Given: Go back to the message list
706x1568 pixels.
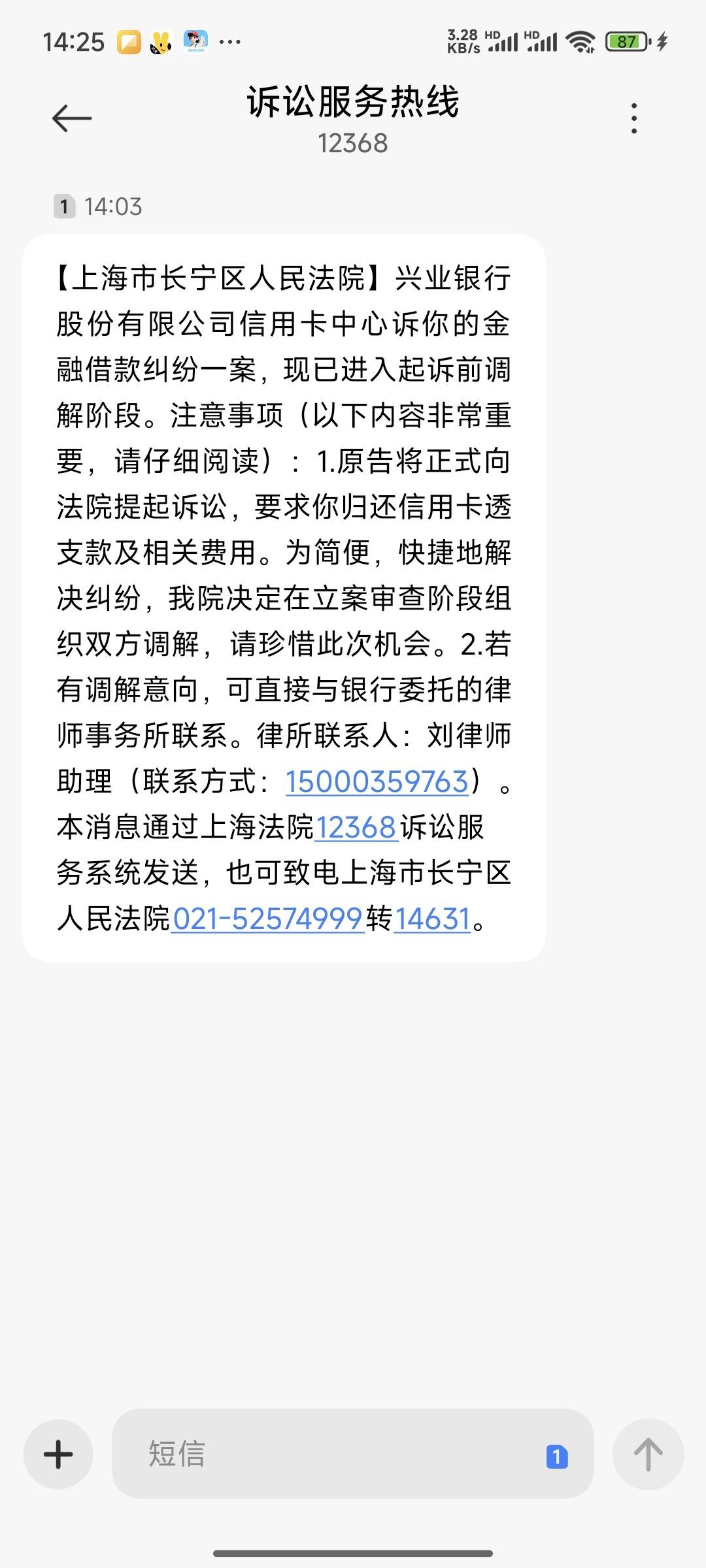Looking at the screenshot, I should click(x=72, y=118).
